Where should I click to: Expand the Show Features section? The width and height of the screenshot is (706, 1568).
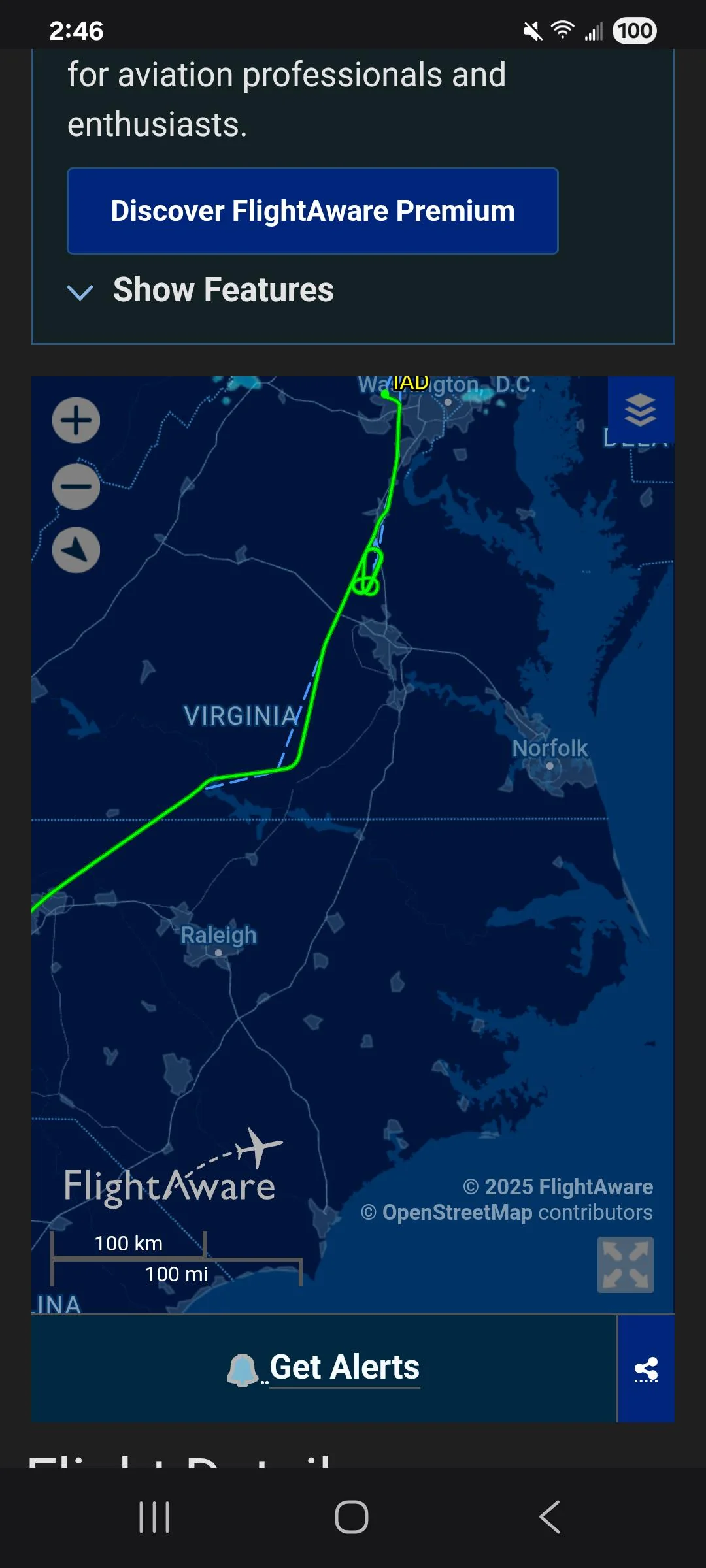click(x=201, y=290)
